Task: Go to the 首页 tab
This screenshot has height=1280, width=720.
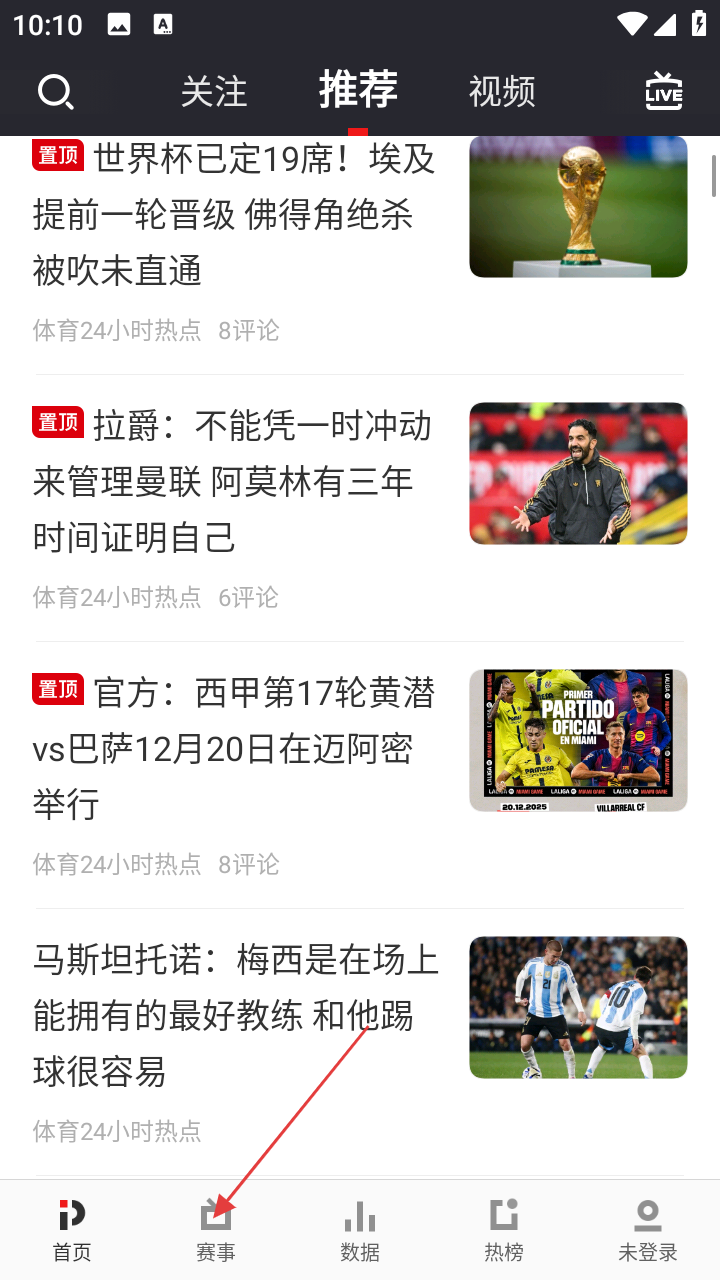Action: (72, 1230)
